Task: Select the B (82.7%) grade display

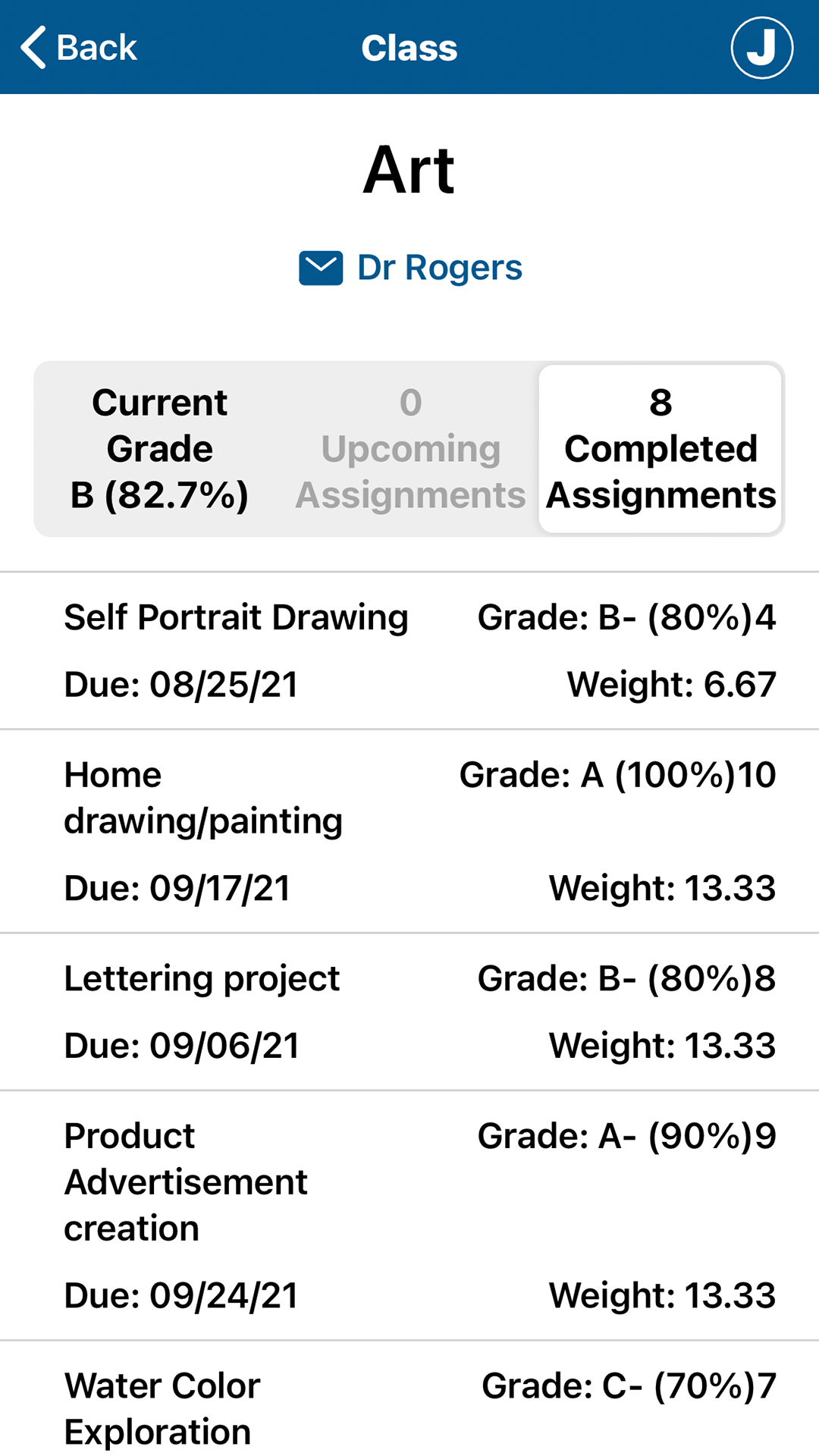Action: [159, 496]
